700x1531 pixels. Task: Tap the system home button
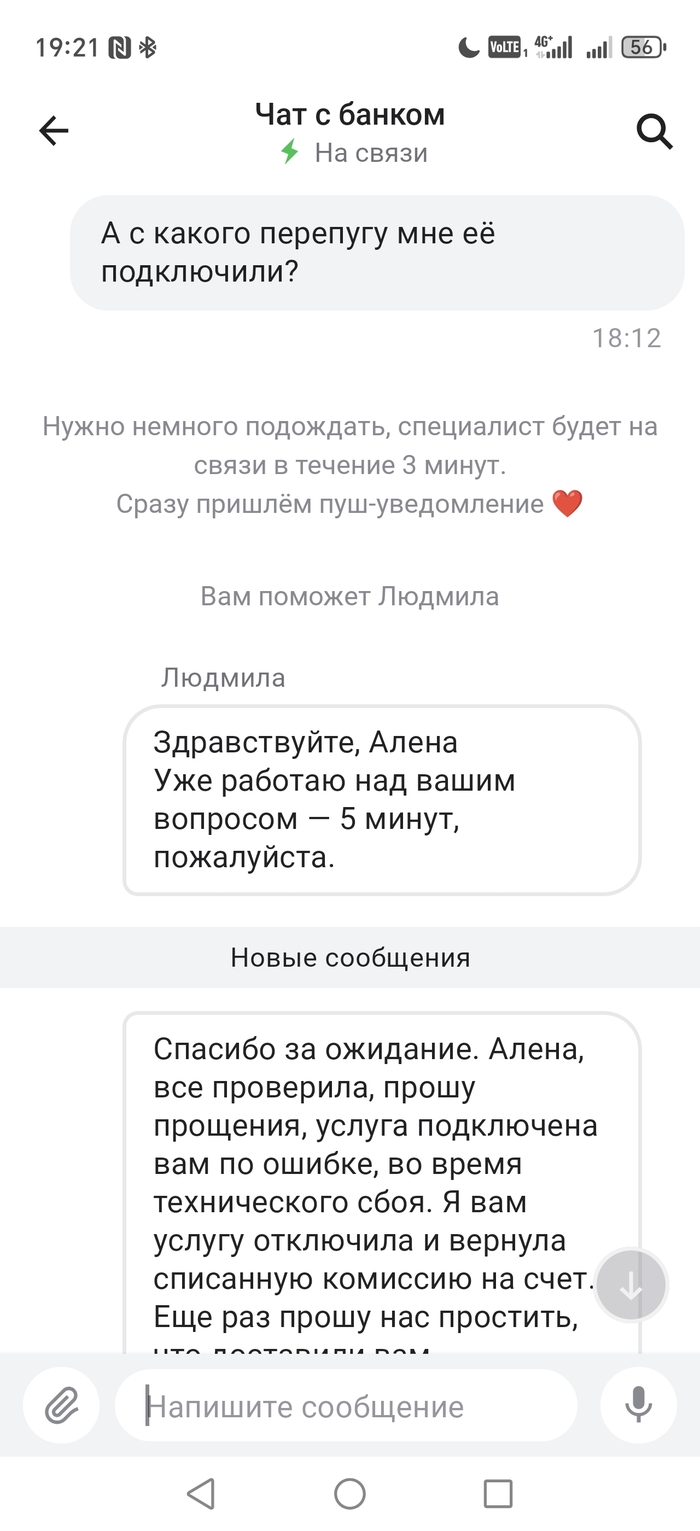point(350,1494)
